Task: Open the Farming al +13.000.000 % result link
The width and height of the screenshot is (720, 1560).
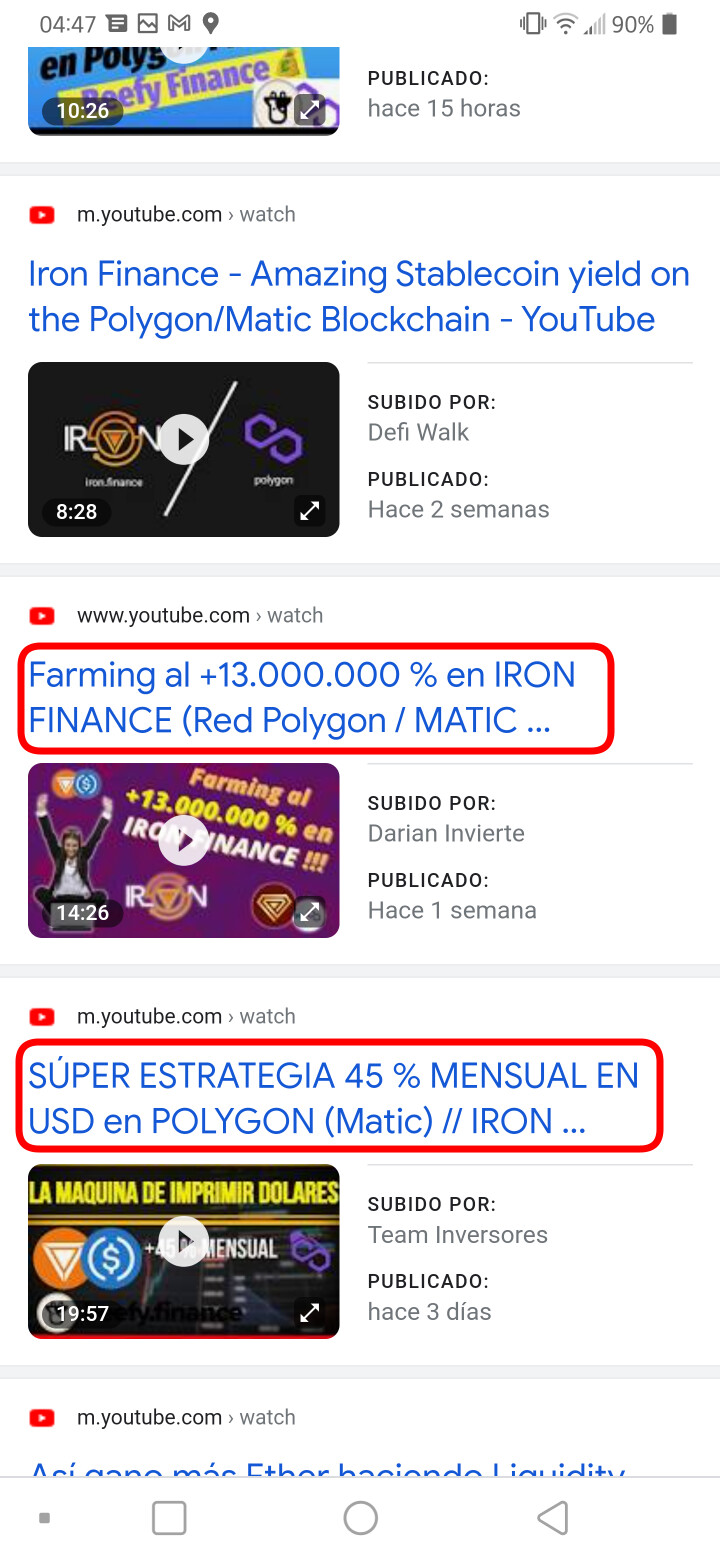Action: point(301,698)
